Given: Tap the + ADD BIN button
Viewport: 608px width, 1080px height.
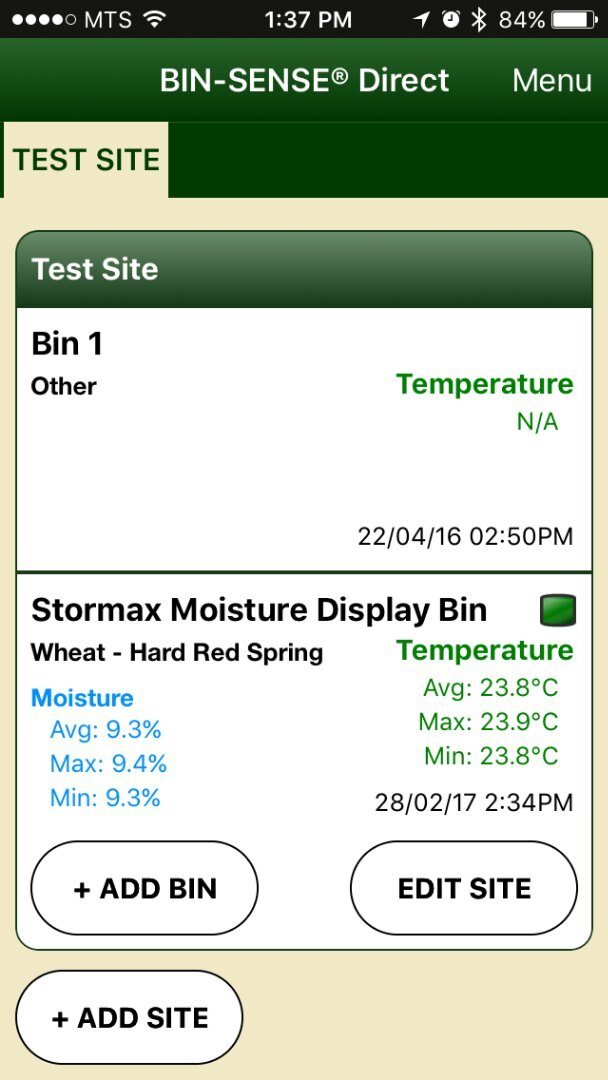Looking at the screenshot, I should 145,888.
